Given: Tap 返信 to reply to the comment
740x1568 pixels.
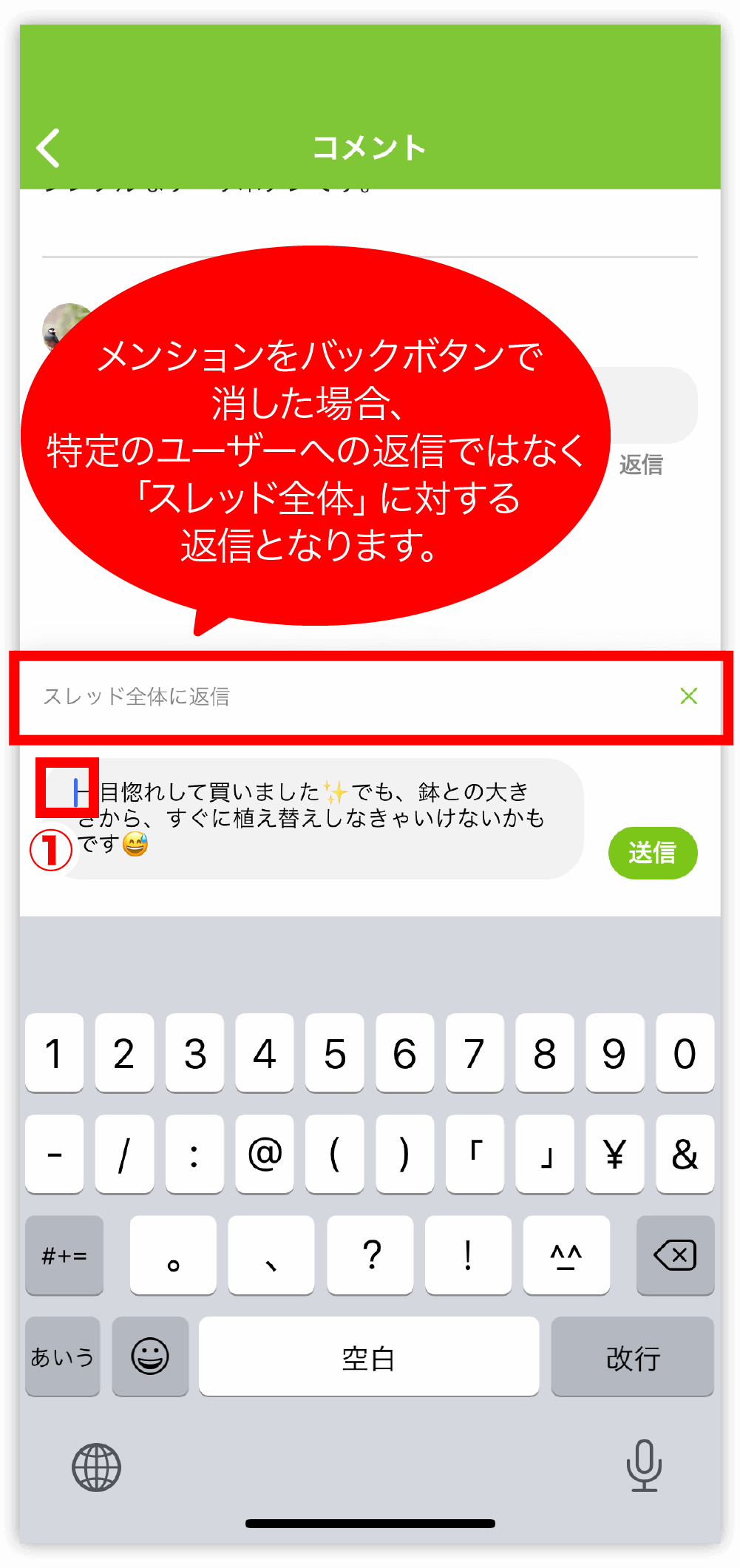Looking at the screenshot, I should 641,465.
